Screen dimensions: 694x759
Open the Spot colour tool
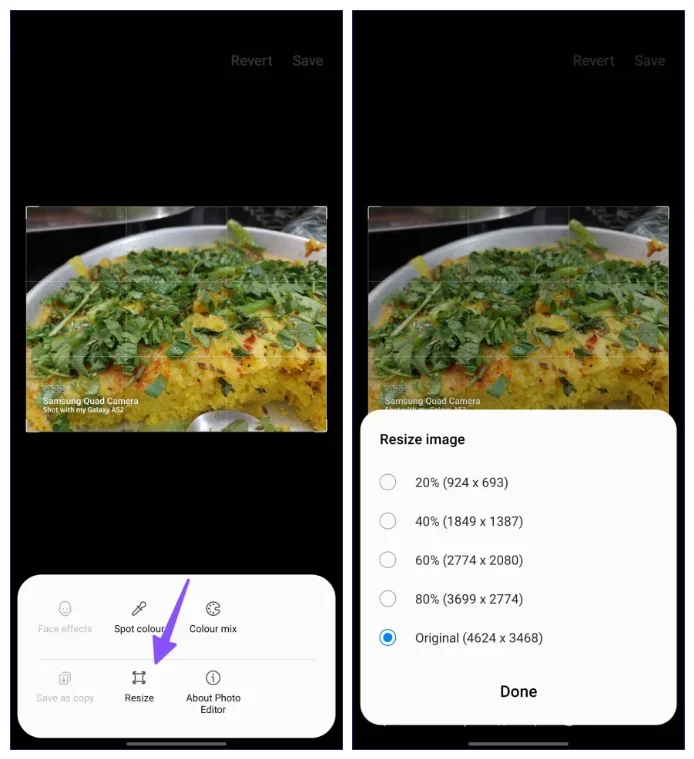click(139, 616)
